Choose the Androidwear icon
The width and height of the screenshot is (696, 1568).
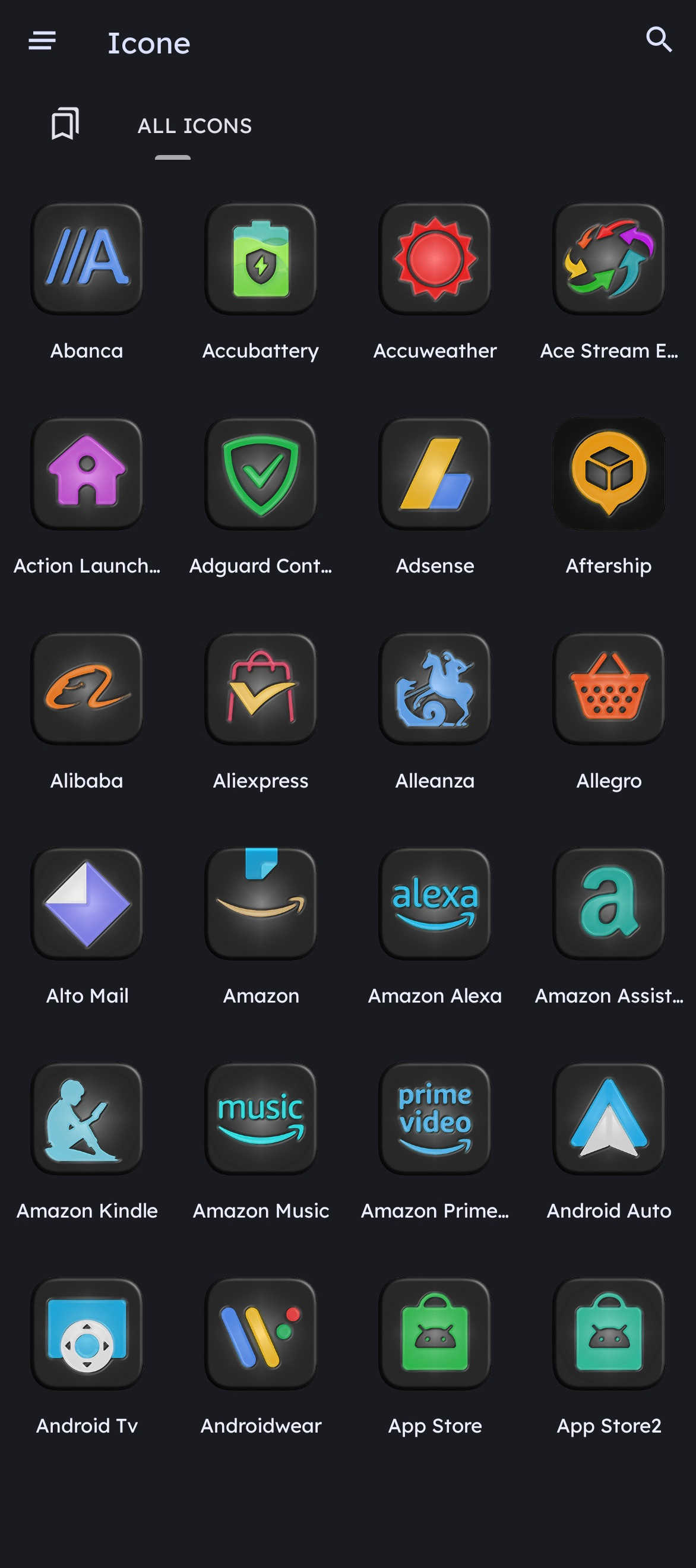coord(261,1333)
